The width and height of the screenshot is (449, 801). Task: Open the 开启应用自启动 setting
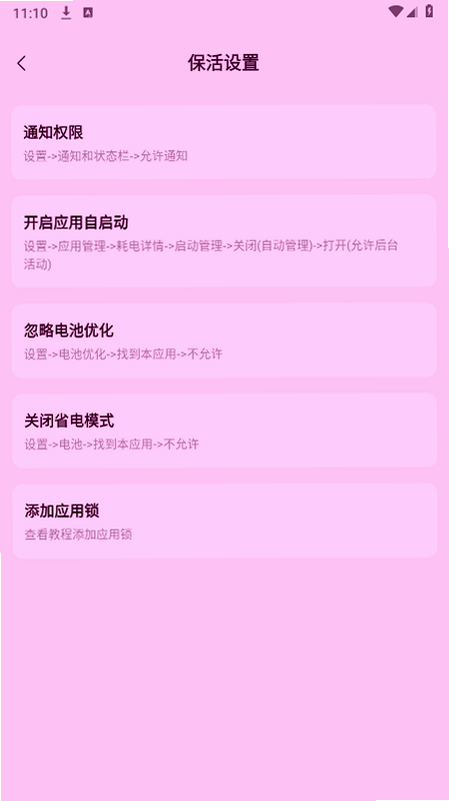[x=224, y=241]
